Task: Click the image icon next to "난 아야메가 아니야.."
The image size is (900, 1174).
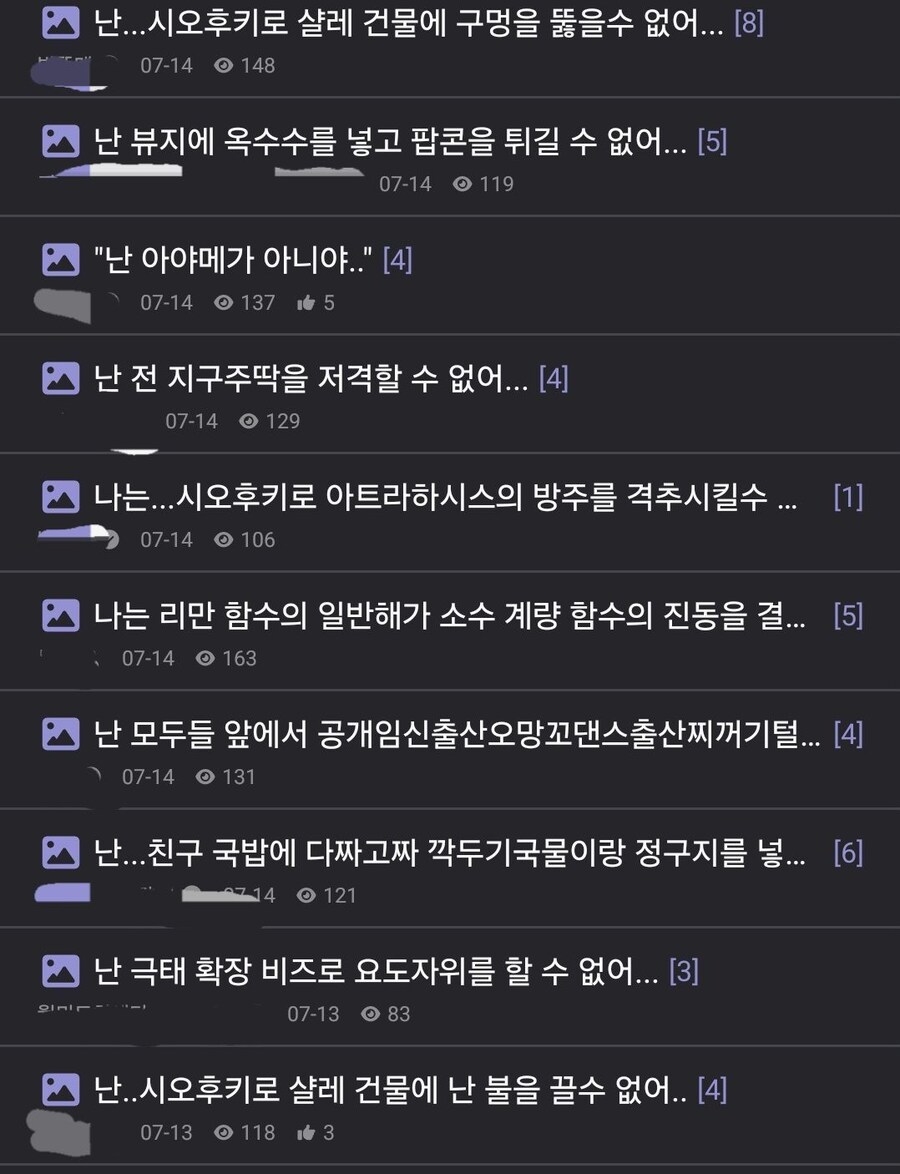Action: point(61,260)
